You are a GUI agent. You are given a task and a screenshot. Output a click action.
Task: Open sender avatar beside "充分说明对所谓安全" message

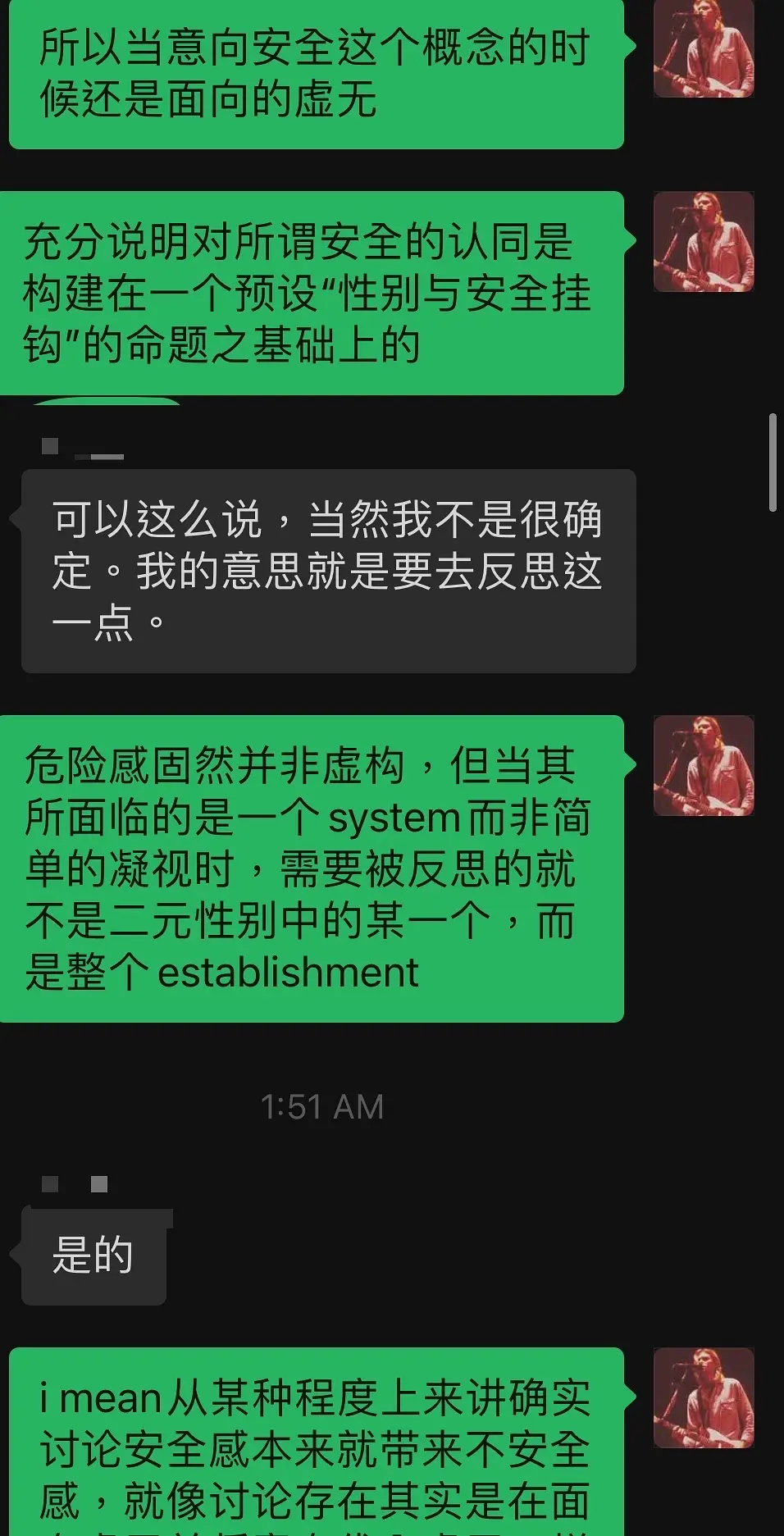coord(703,241)
